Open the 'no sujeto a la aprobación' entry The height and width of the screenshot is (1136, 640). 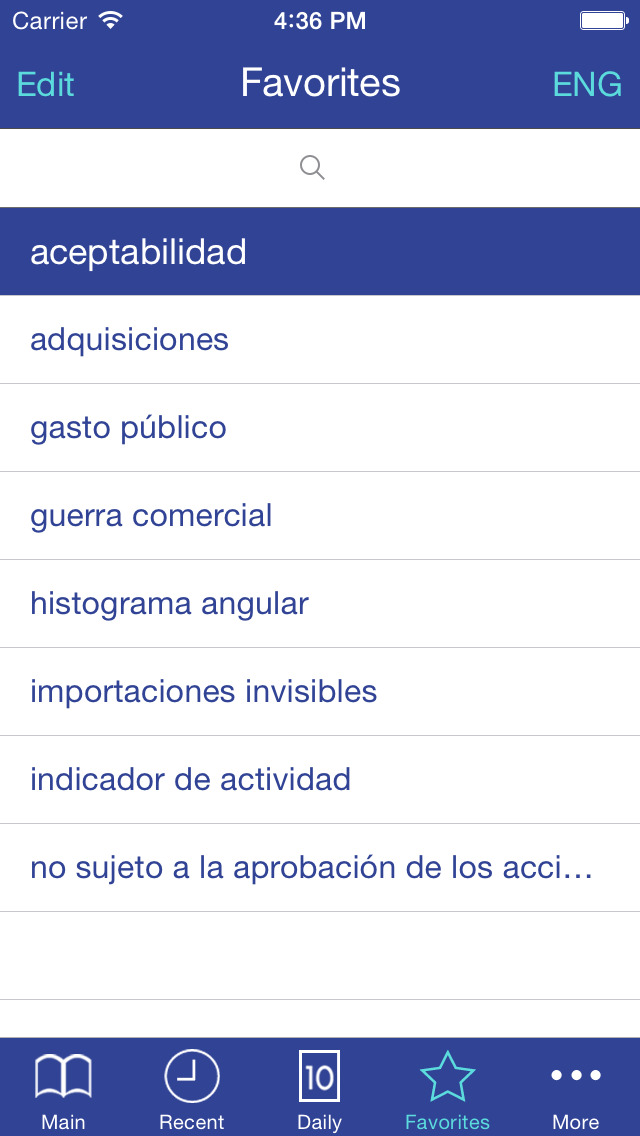pyautogui.click(x=320, y=868)
